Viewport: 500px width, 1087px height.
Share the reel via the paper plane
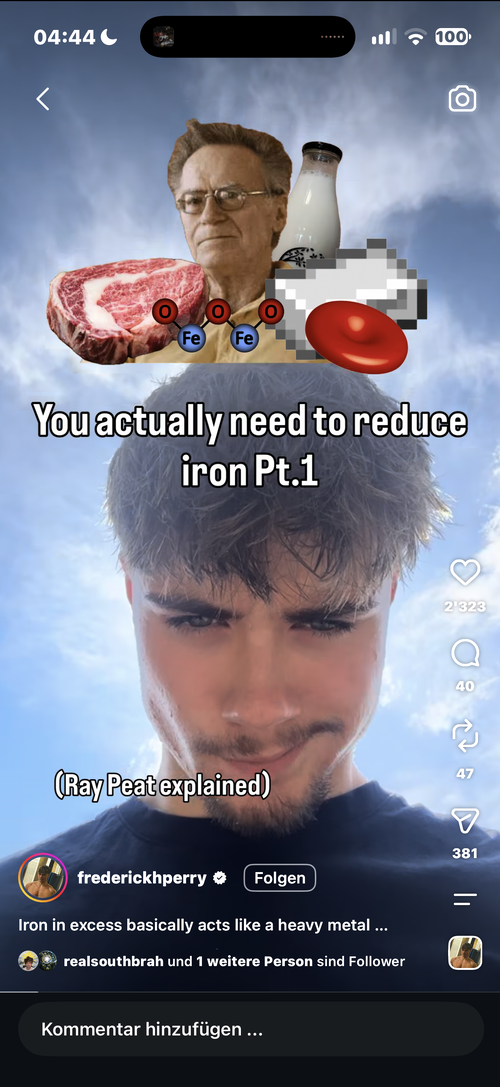pyautogui.click(x=465, y=821)
